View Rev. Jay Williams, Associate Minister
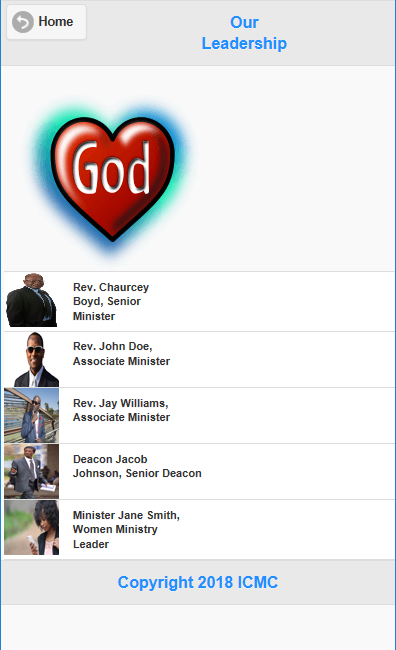Screen dimensions: 396x650 click(199, 415)
